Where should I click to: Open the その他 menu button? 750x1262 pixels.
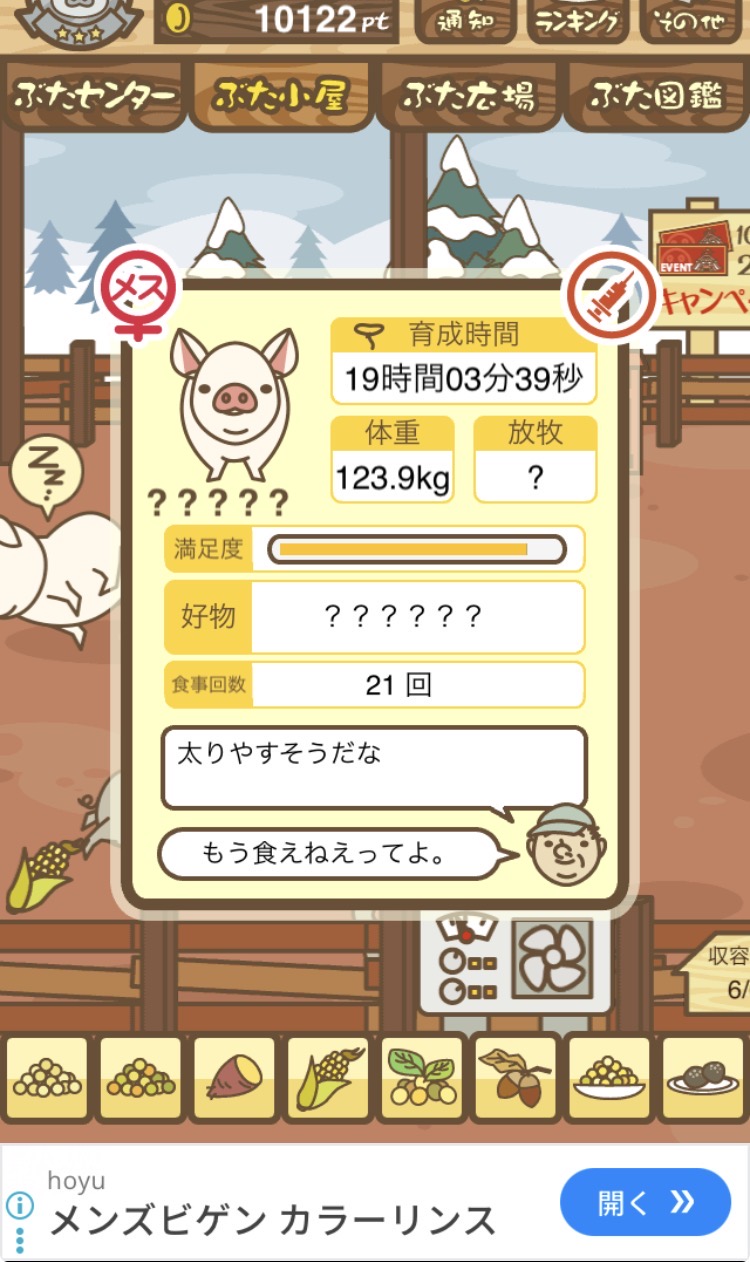691,20
